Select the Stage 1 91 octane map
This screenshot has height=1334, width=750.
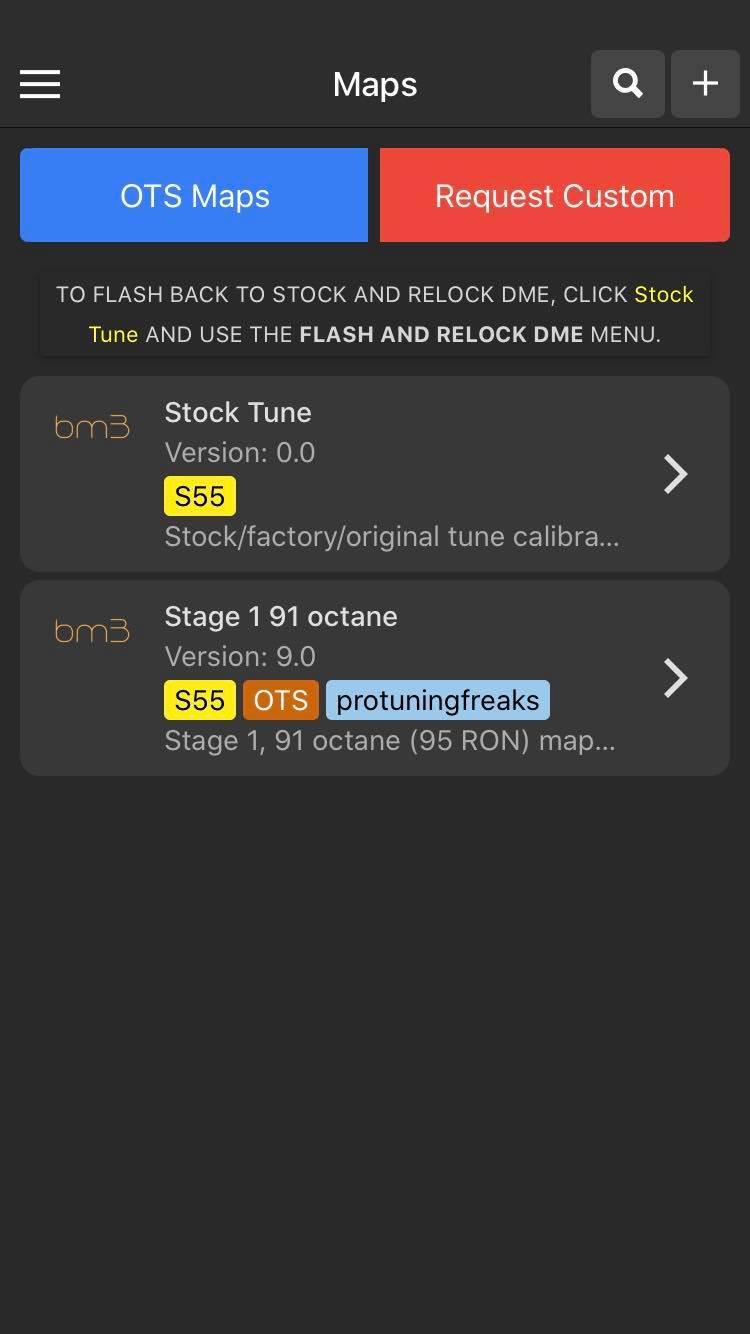pos(375,678)
